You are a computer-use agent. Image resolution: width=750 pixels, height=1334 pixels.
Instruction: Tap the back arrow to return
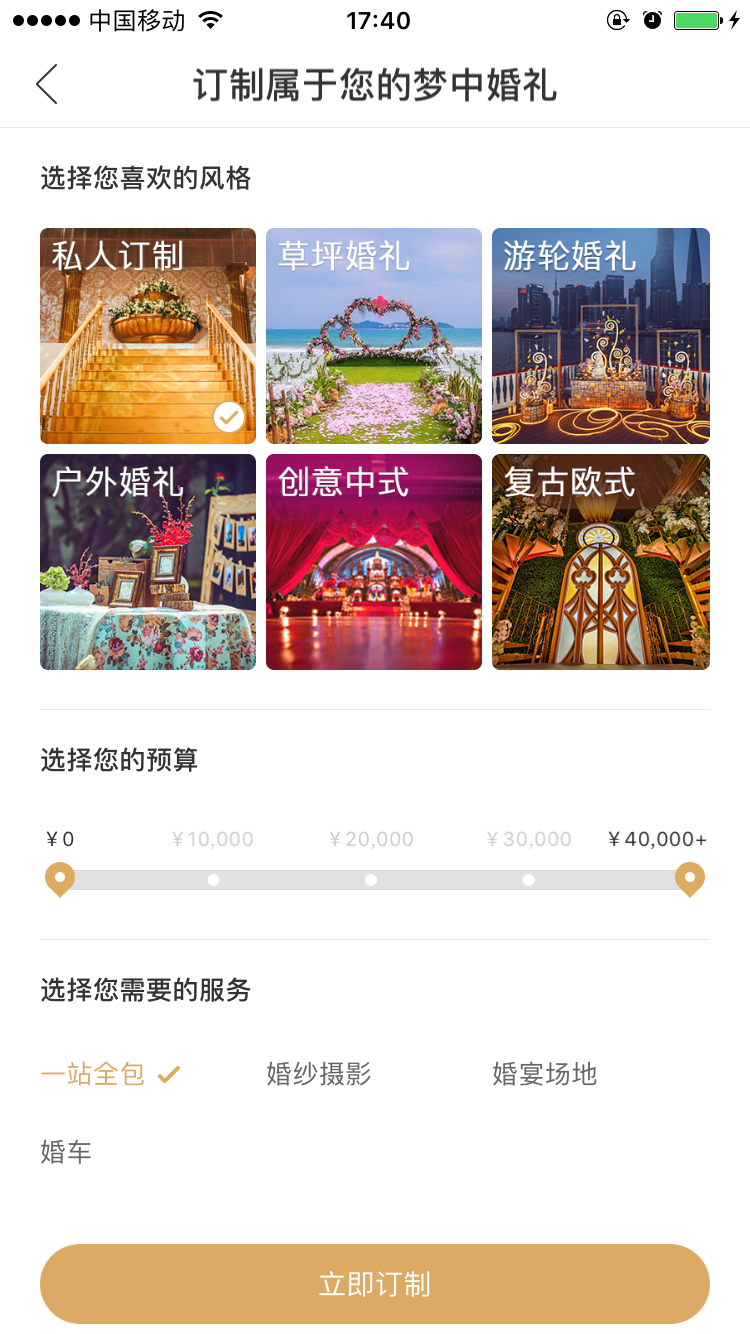tap(46, 84)
